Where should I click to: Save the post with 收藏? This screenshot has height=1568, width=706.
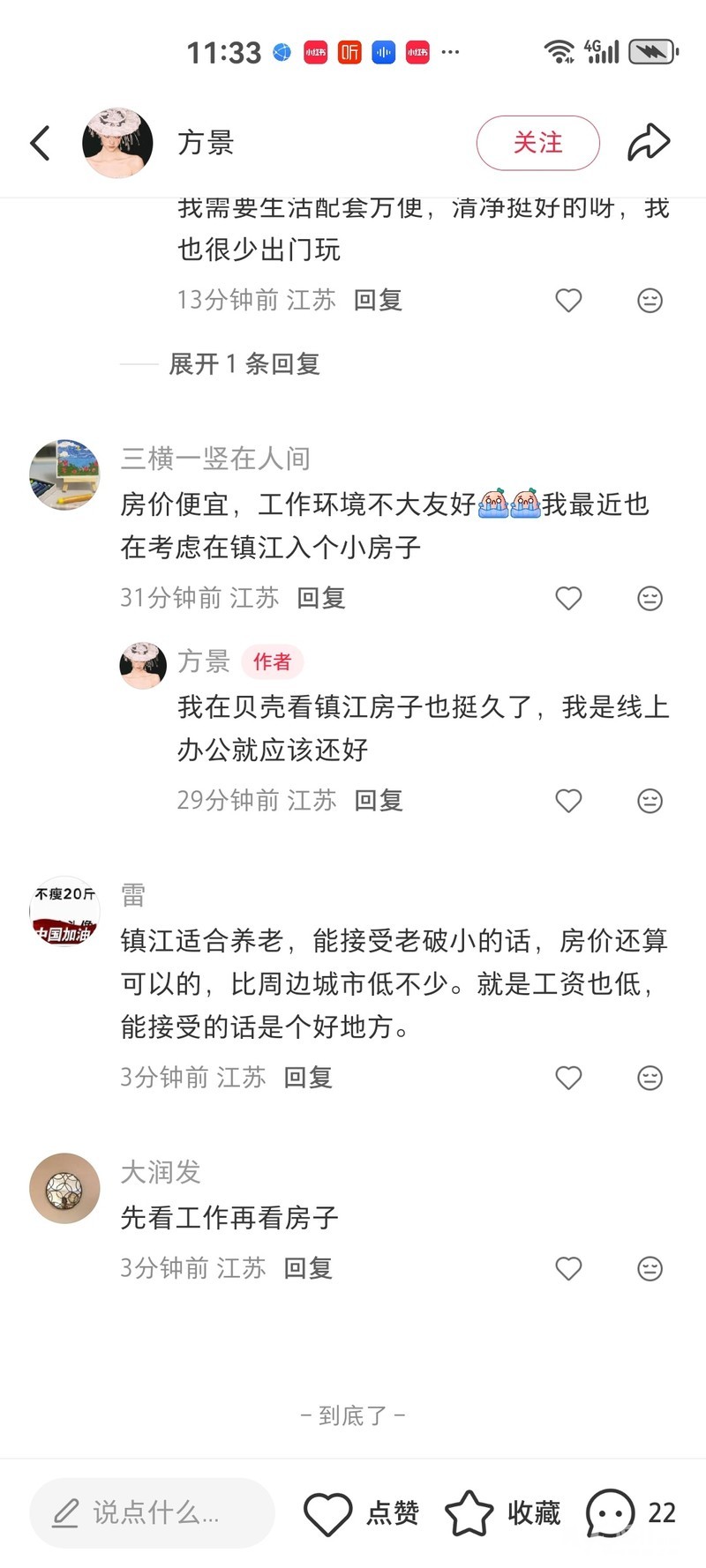(x=502, y=1513)
